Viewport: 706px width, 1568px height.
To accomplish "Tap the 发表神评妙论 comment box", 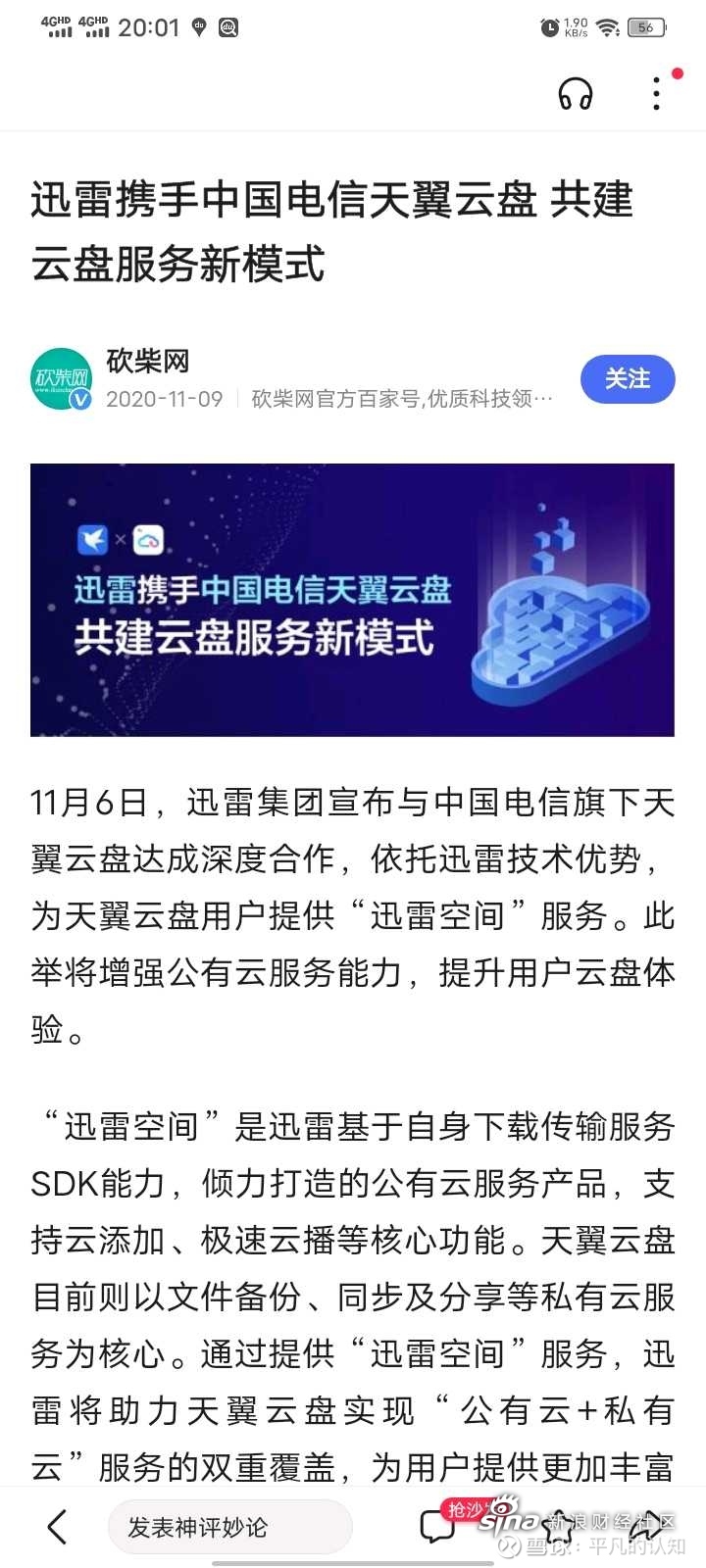I will pyautogui.click(x=230, y=1527).
